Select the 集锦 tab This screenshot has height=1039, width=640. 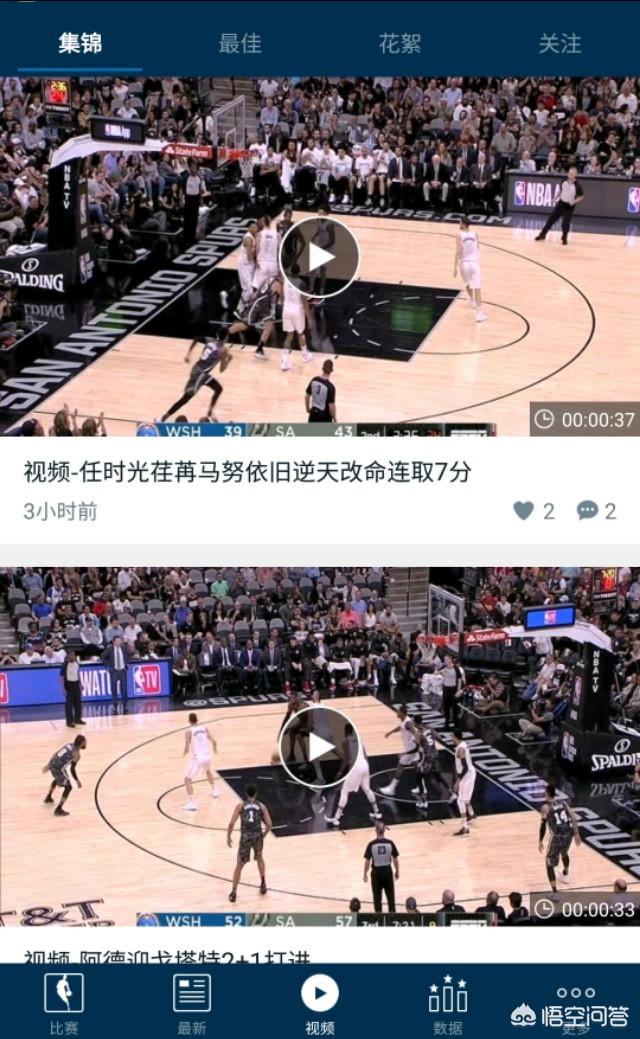click(80, 43)
